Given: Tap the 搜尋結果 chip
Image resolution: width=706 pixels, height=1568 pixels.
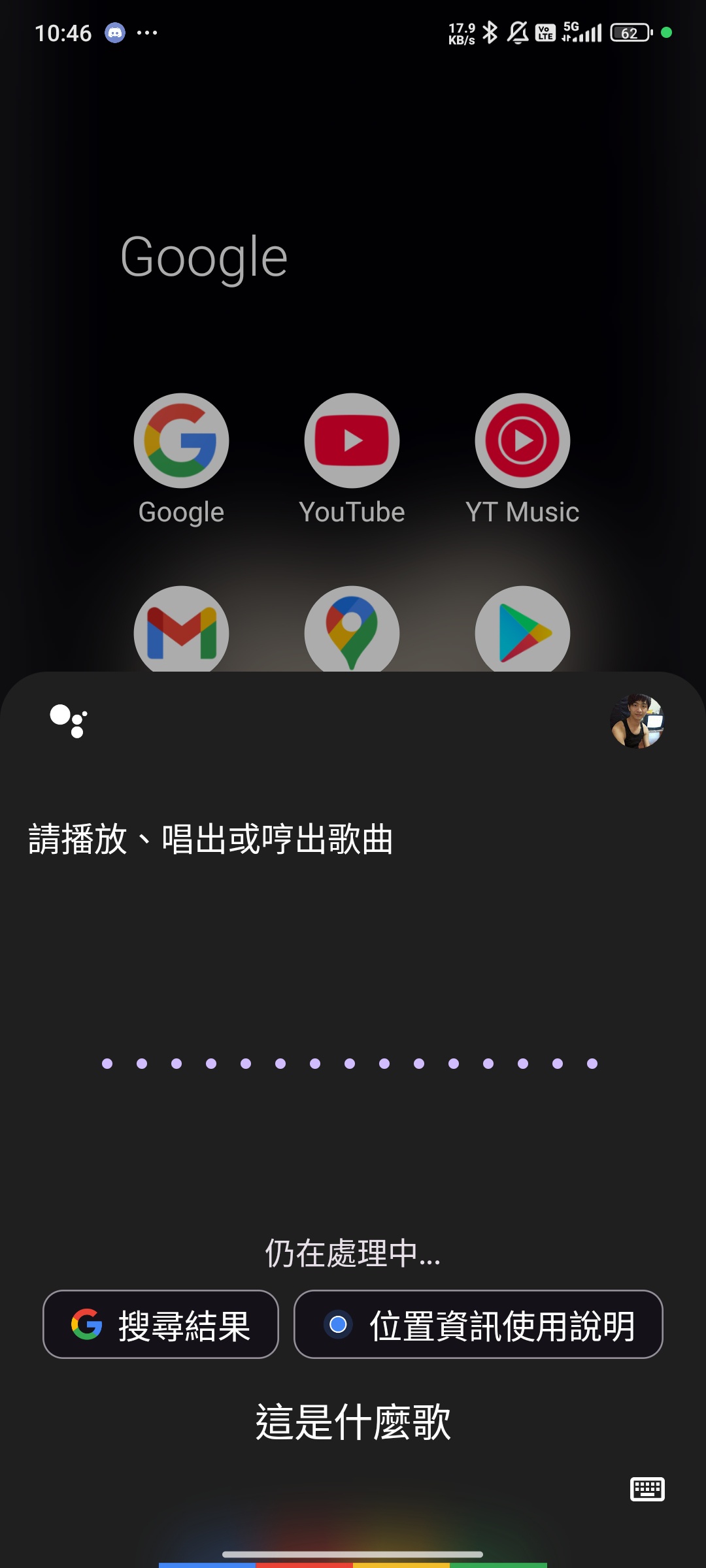Looking at the screenshot, I should (x=161, y=1324).
